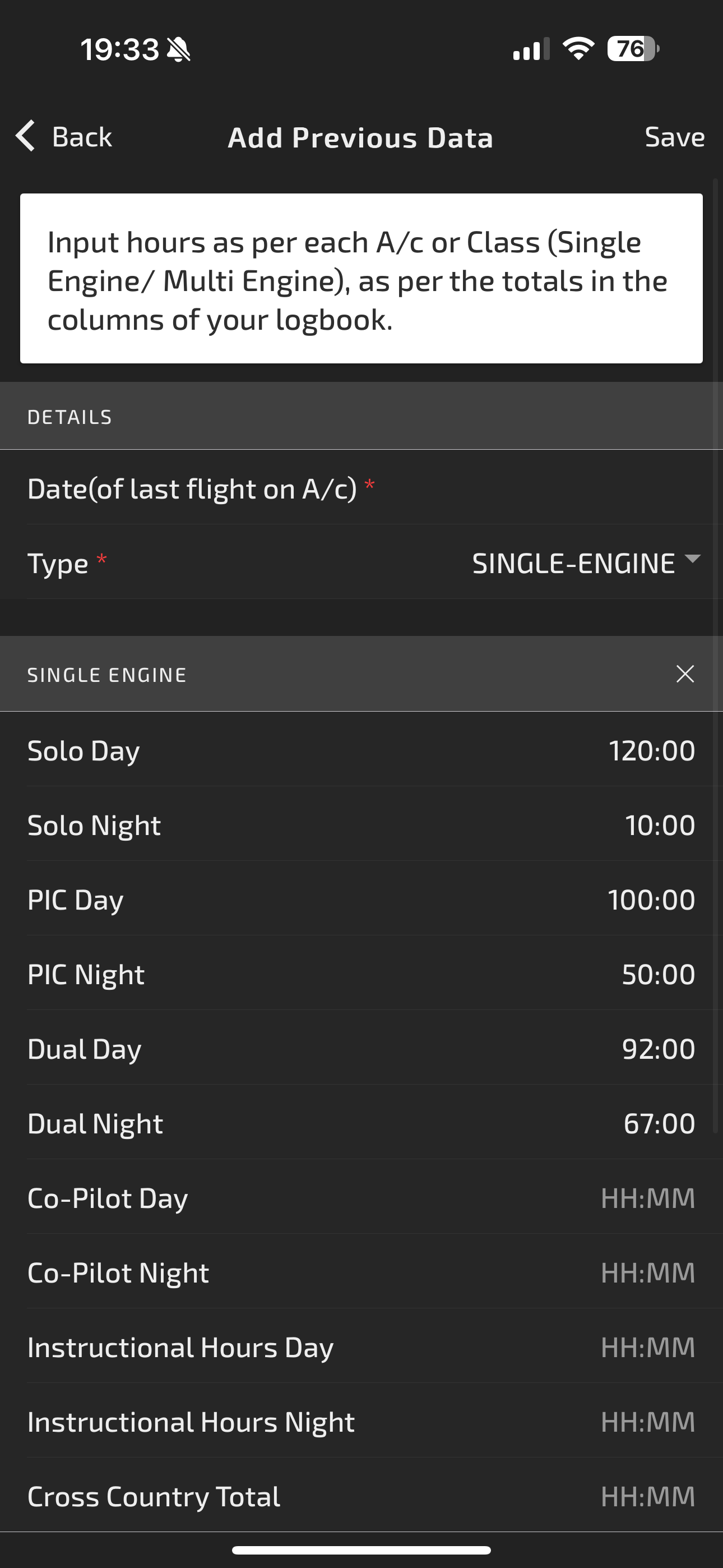This screenshot has width=723, height=1568.
Task: Edit the Solo Night hours field
Action: click(x=361, y=825)
